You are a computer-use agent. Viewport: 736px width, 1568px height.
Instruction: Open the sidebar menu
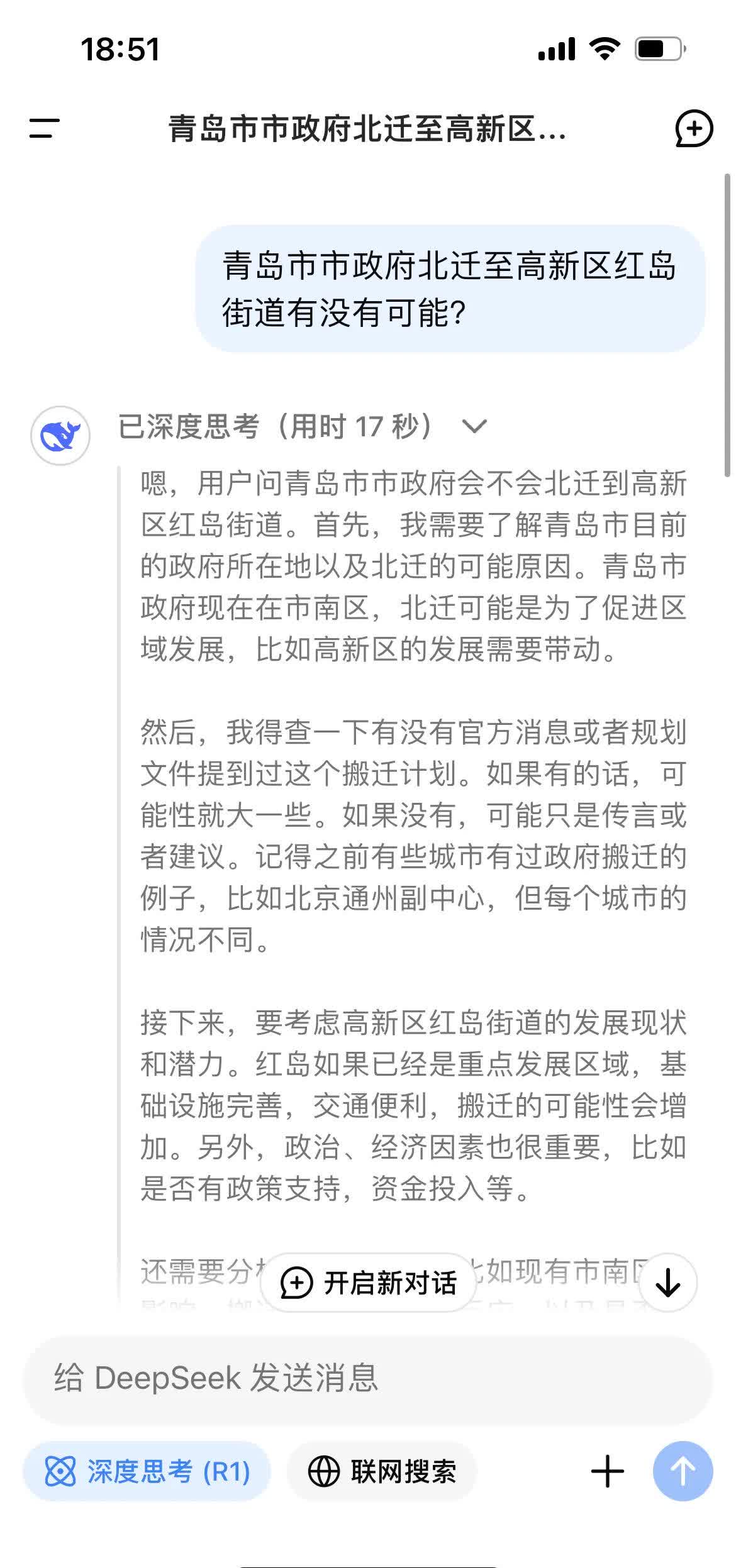[x=44, y=128]
